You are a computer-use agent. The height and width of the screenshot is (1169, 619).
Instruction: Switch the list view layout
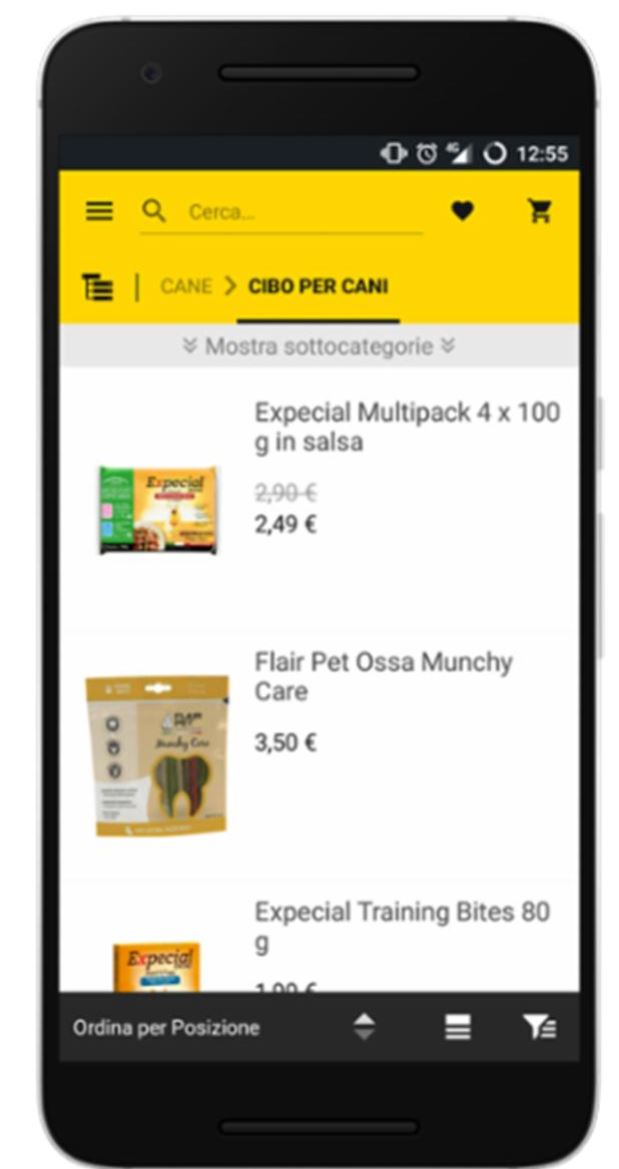click(x=458, y=1027)
